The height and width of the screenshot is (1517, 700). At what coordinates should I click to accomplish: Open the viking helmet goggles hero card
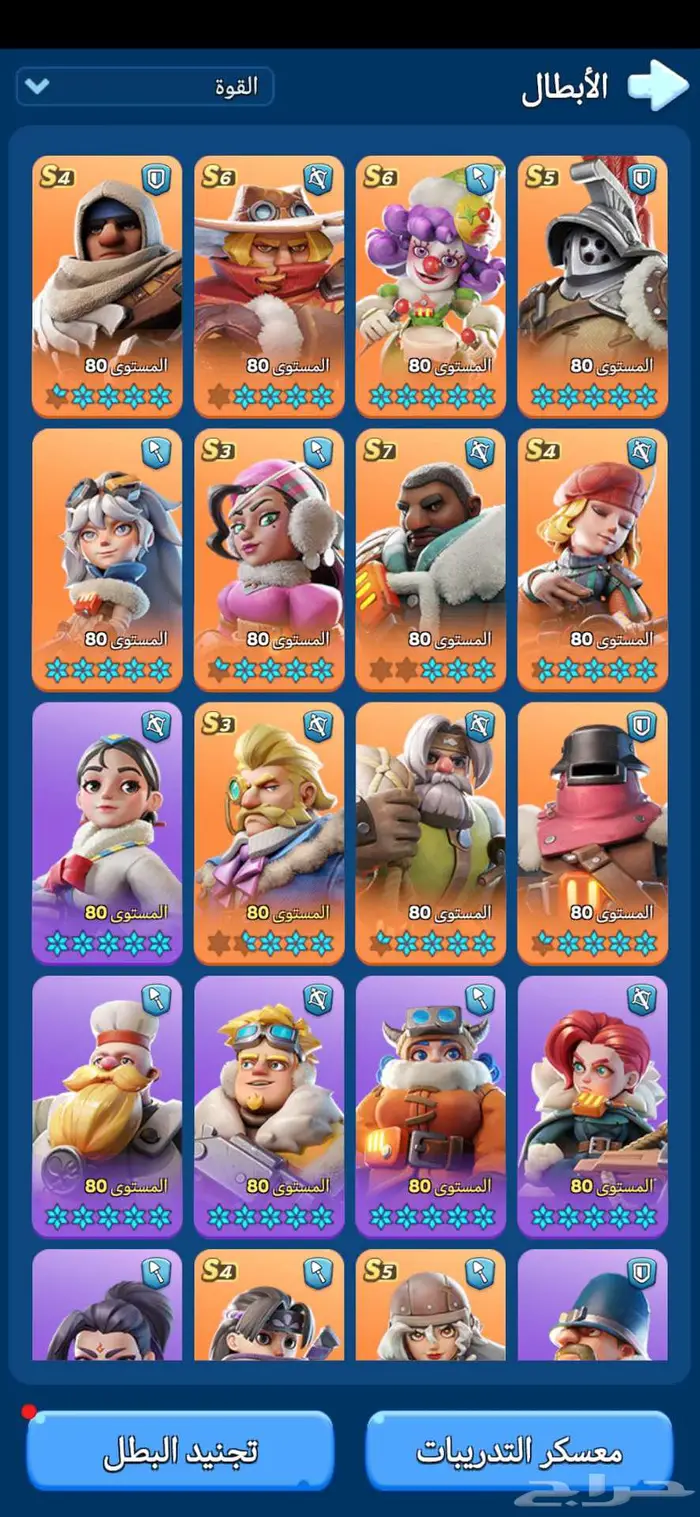(x=431, y=1107)
